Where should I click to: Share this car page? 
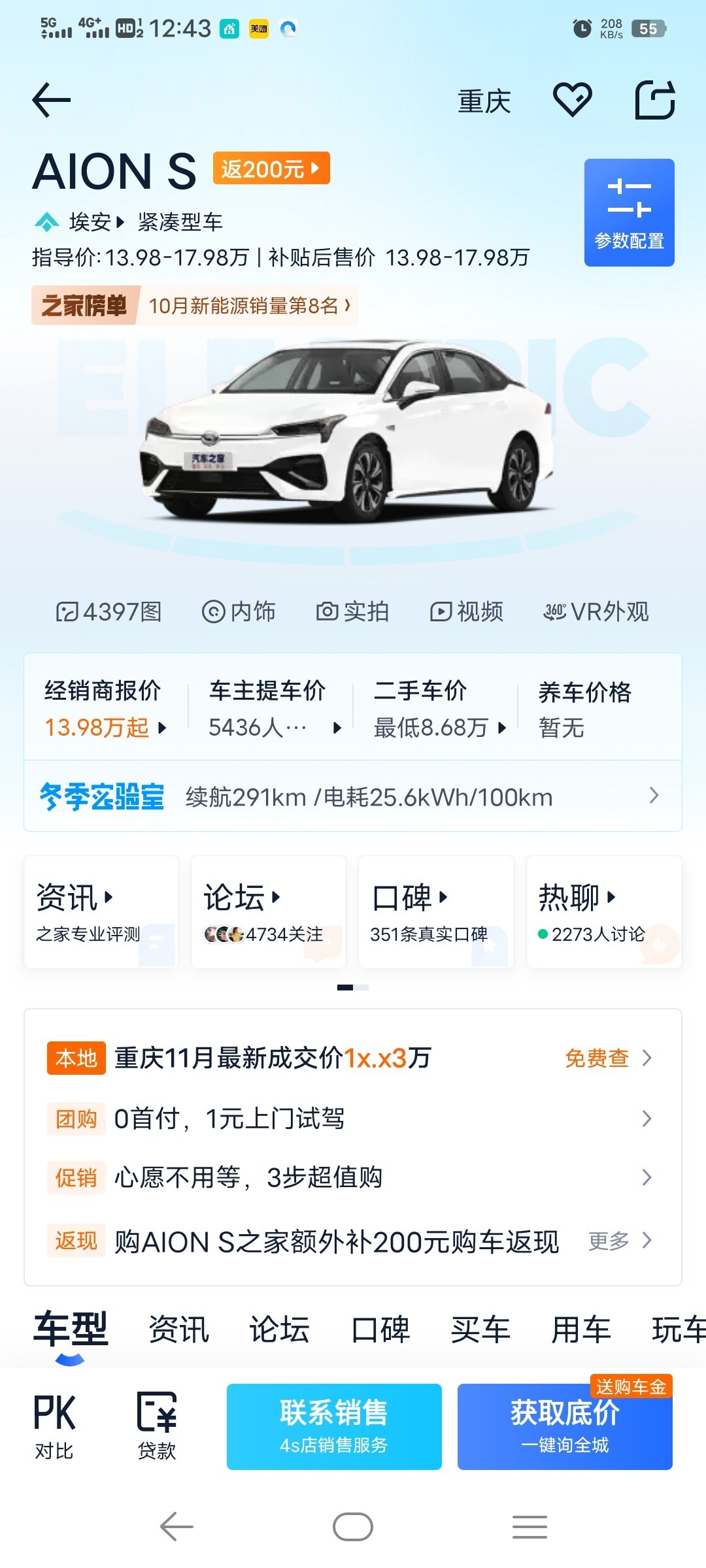click(x=655, y=100)
